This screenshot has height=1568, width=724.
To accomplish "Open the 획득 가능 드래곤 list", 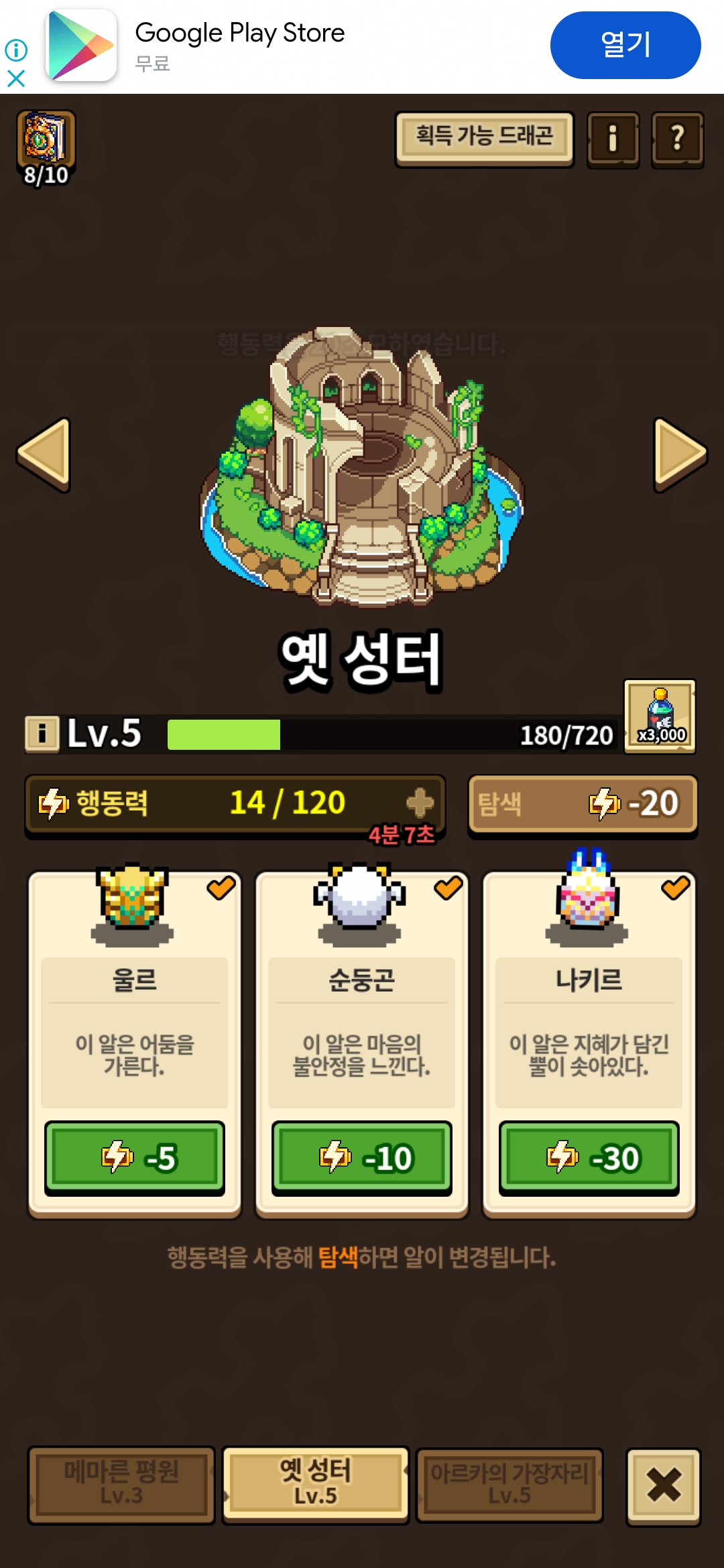I will click(484, 138).
